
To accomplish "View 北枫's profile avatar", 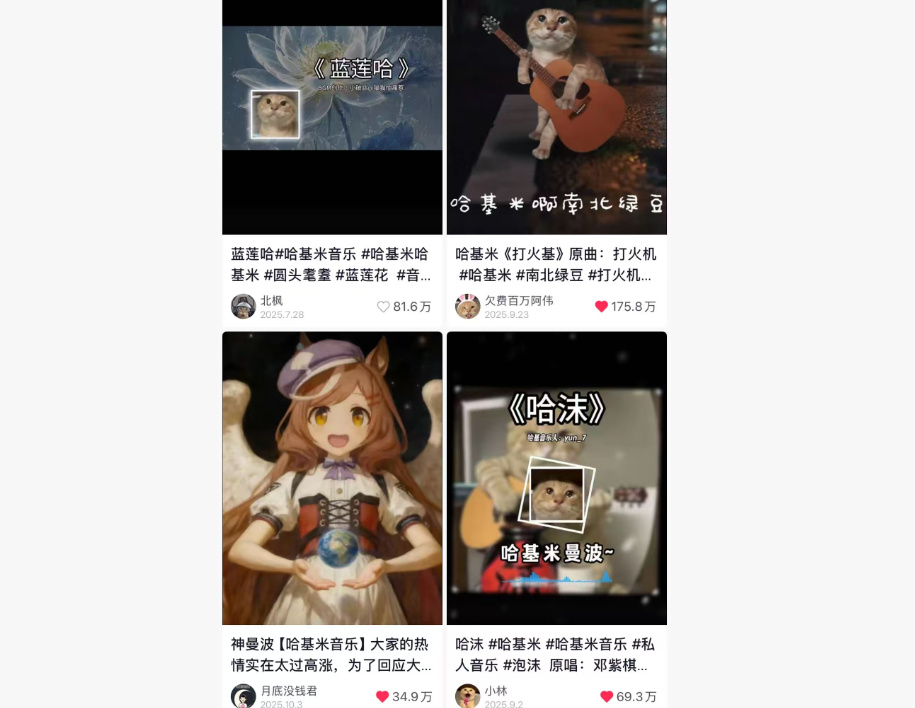I will pyautogui.click(x=243, y=306).
